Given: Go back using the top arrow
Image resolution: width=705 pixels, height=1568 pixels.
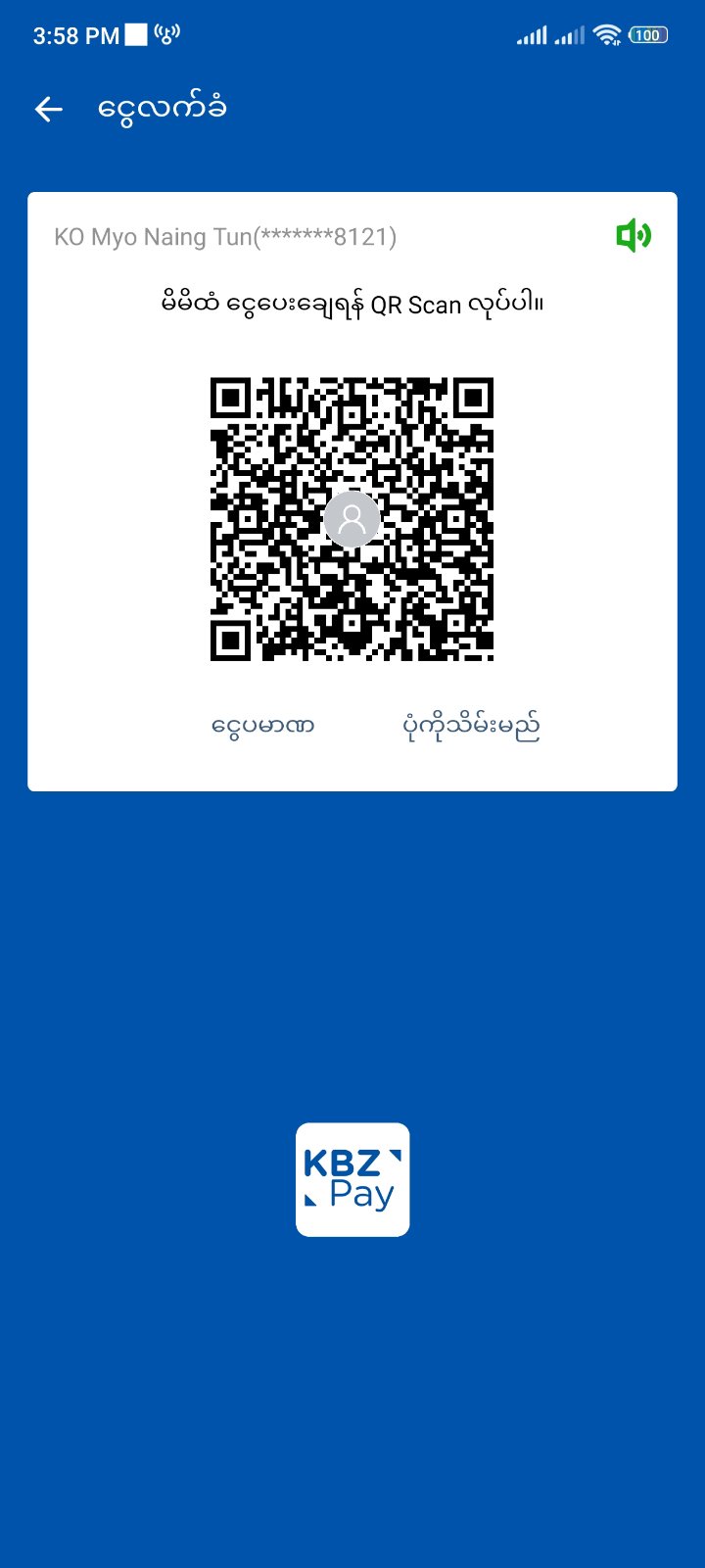Looking at the screenshot, I should [49, 110].
